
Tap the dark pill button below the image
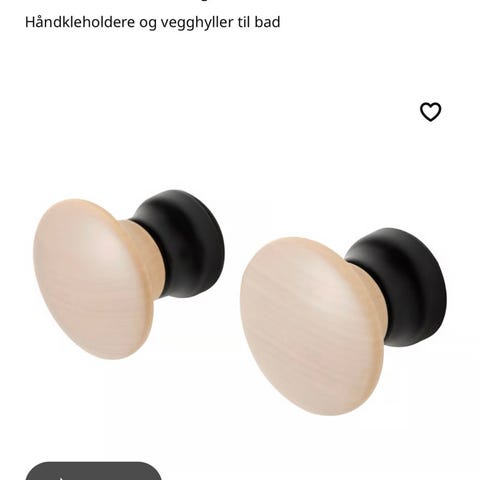tap(94, 471)
